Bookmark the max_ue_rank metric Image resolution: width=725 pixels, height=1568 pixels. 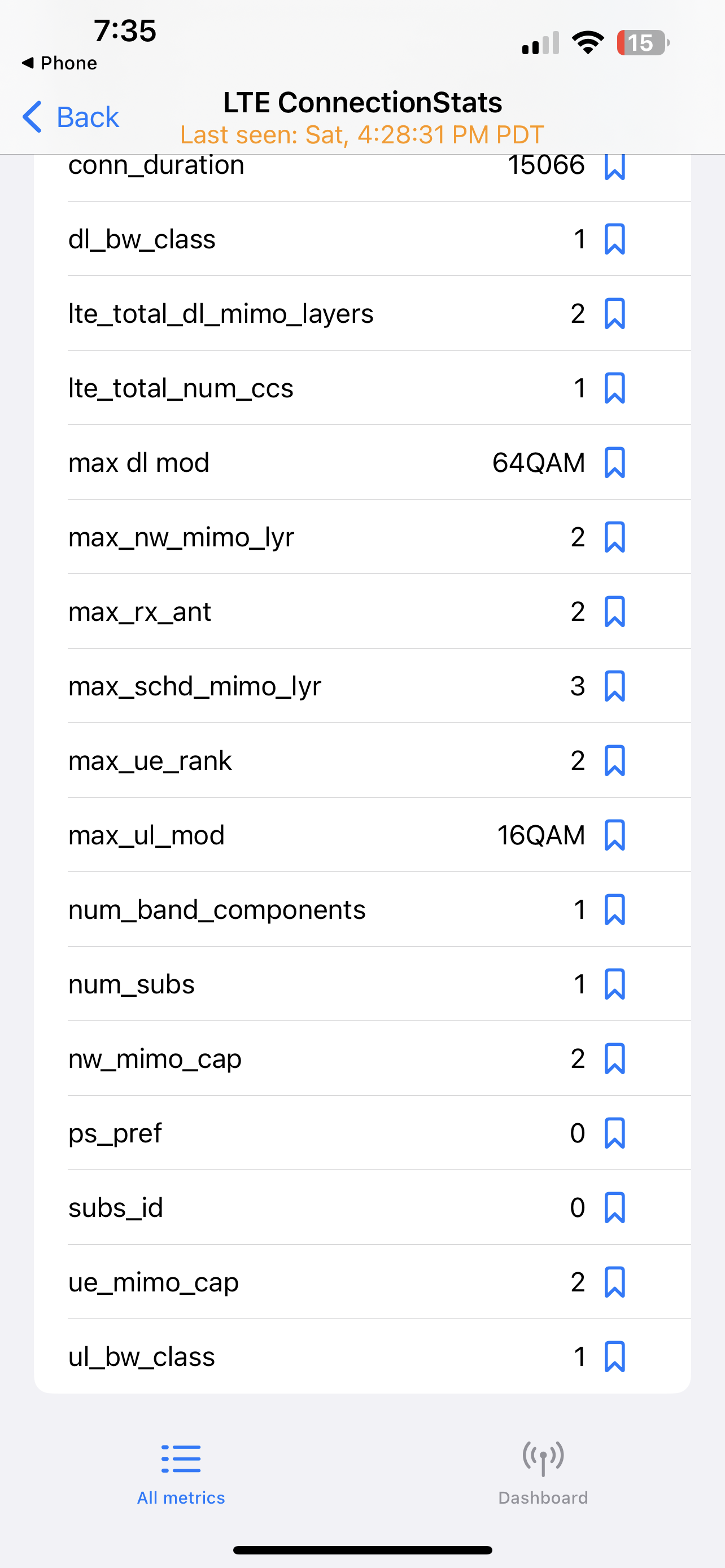tap(614, 760)
